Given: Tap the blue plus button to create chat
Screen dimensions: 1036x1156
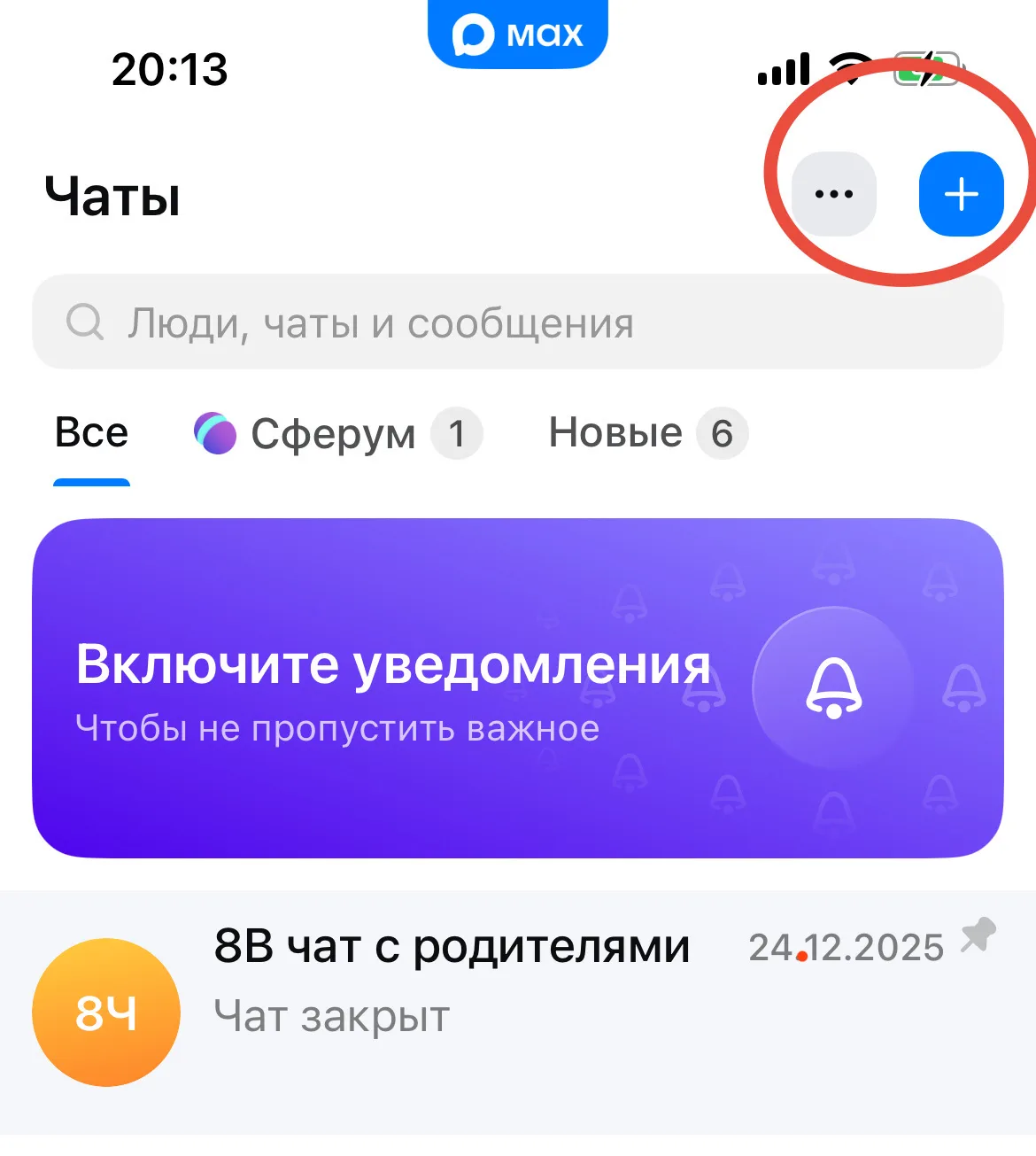Looking at the screenshot, I should [x=961, y=194].
